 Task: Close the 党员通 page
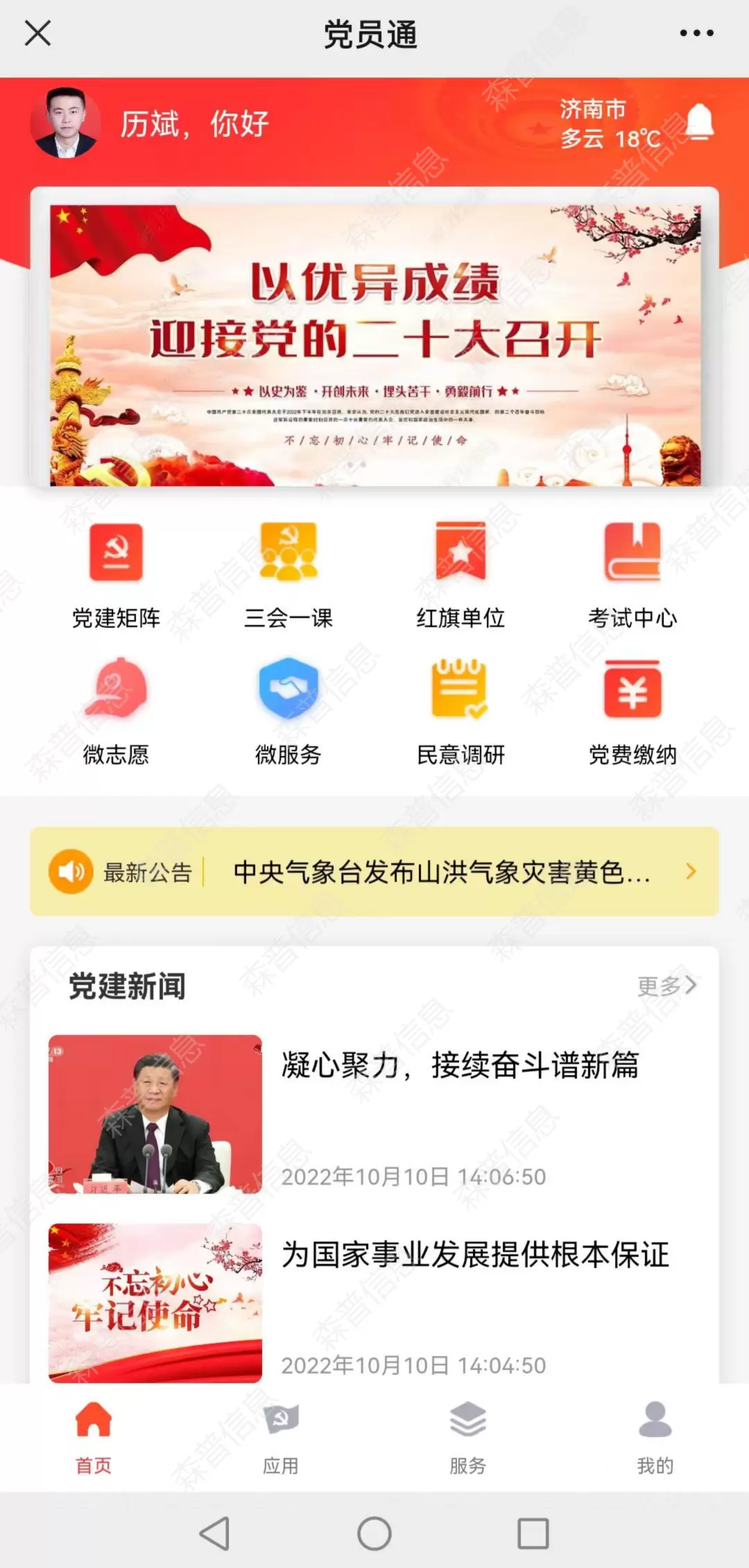click(x=37, y=33)
